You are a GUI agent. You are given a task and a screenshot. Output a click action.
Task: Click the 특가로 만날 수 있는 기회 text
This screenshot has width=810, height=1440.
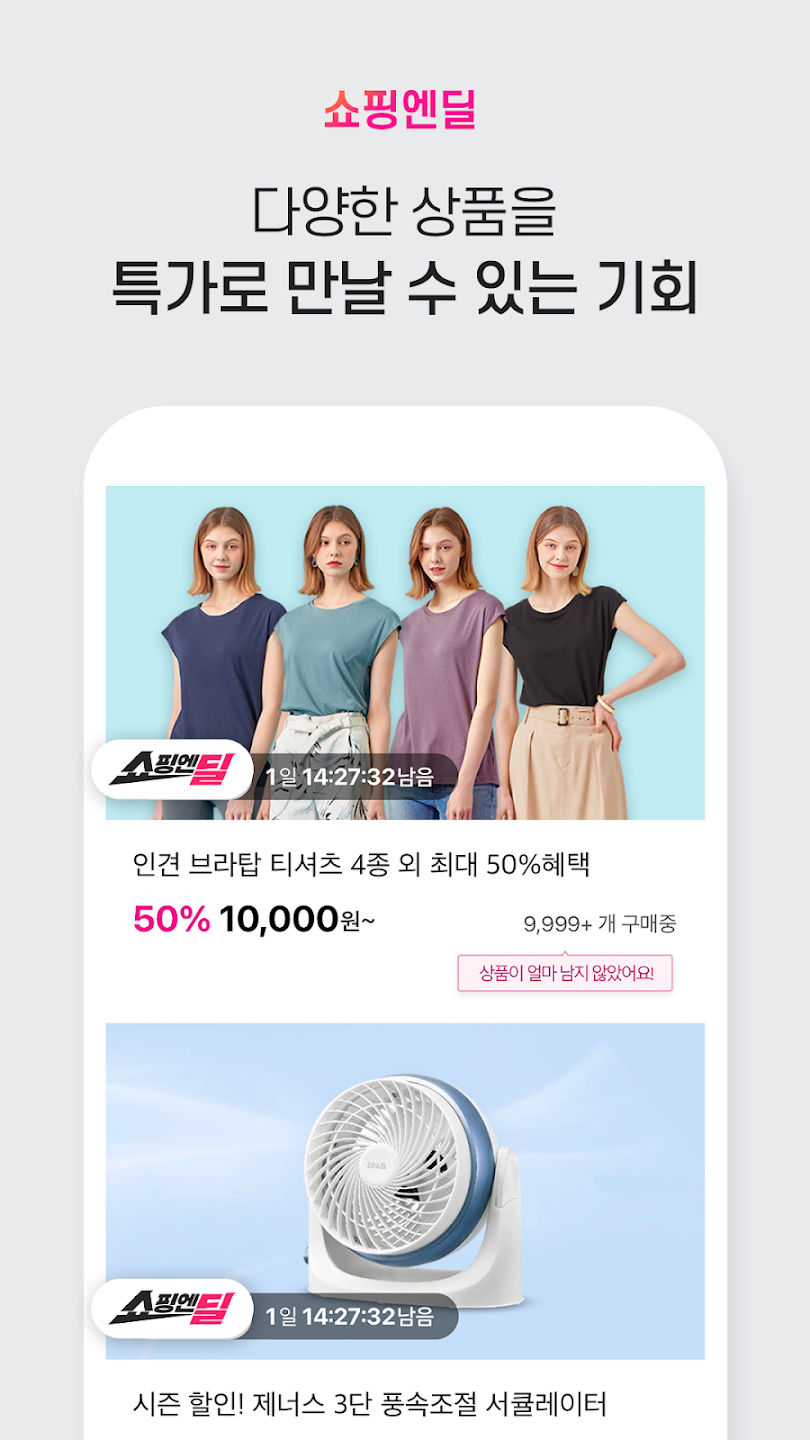tap(405, 287)
